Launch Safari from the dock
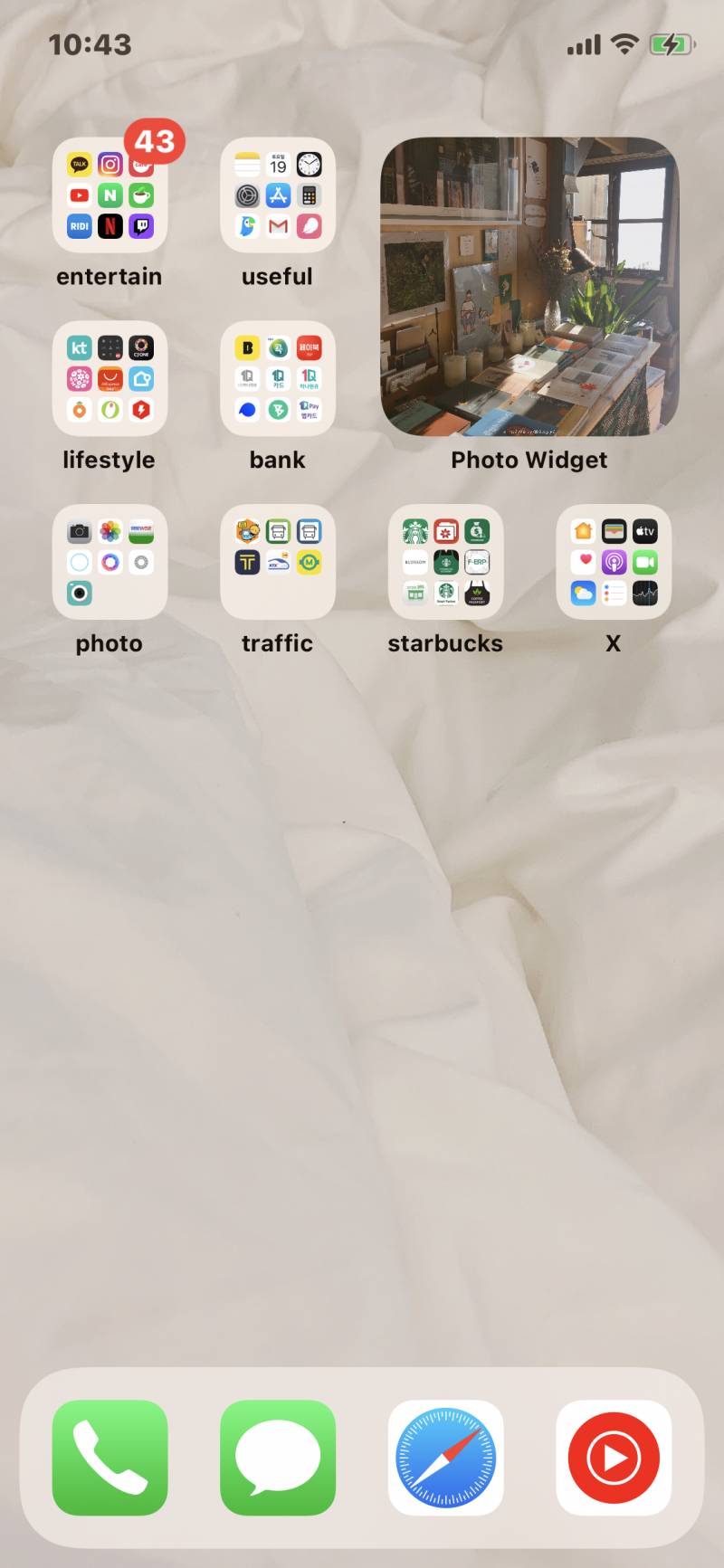The width and height of the screenshot is (724, 1568). (445, 1458)
